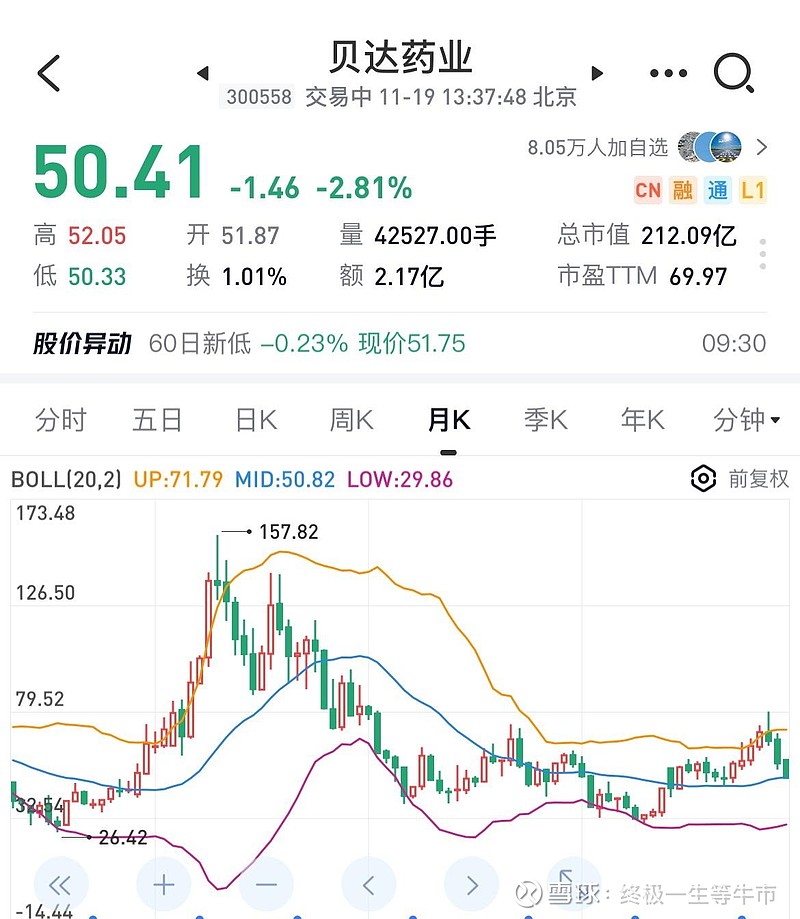Go back to the previous page
This screenshot has width=800, height=919.
(x=49, y=73)
